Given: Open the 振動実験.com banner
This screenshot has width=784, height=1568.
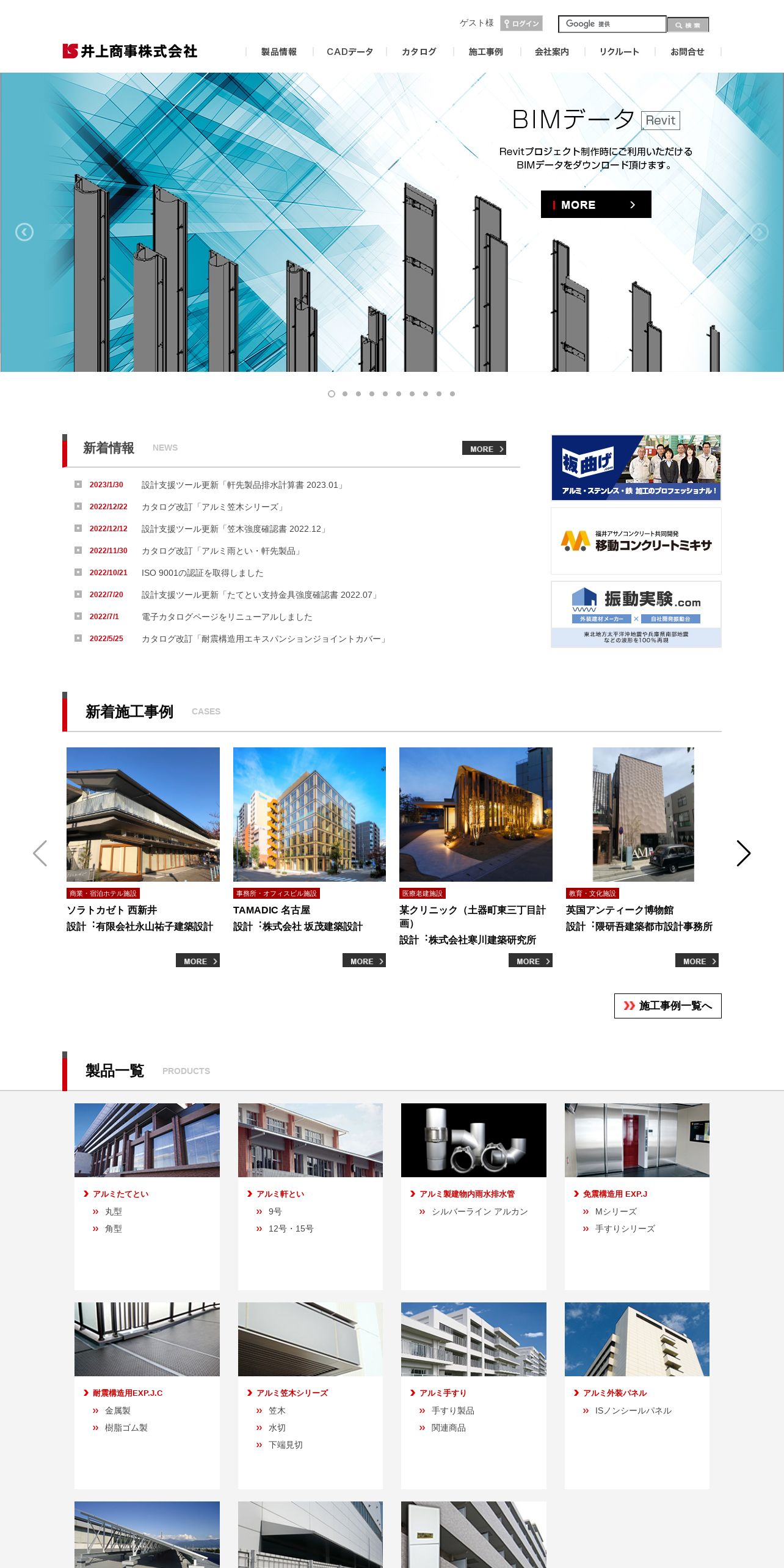Looking at the screenshot, I should pyautogui.click(x=636, y=614).
